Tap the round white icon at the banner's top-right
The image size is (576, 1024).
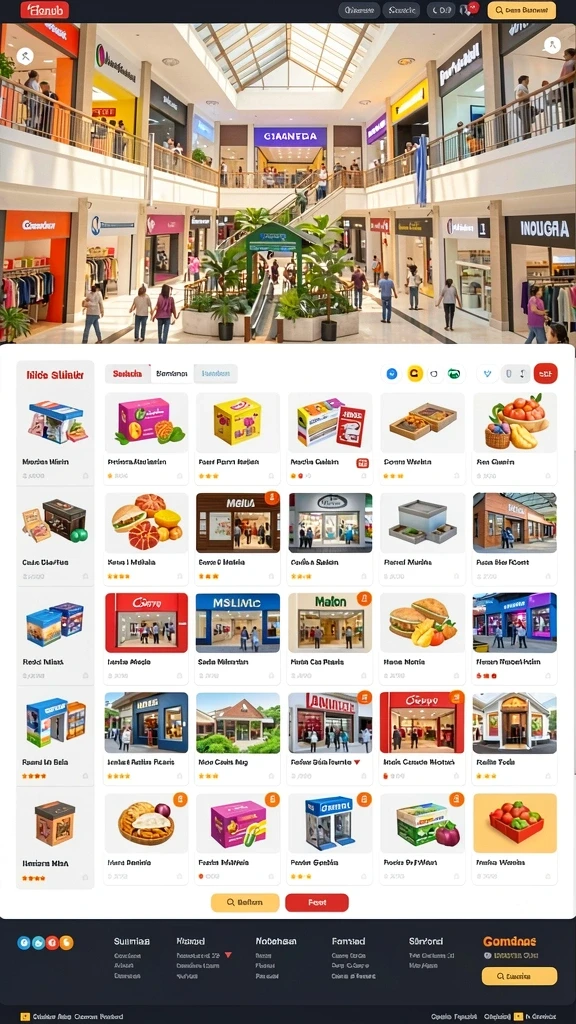click(x=552, y=45)
